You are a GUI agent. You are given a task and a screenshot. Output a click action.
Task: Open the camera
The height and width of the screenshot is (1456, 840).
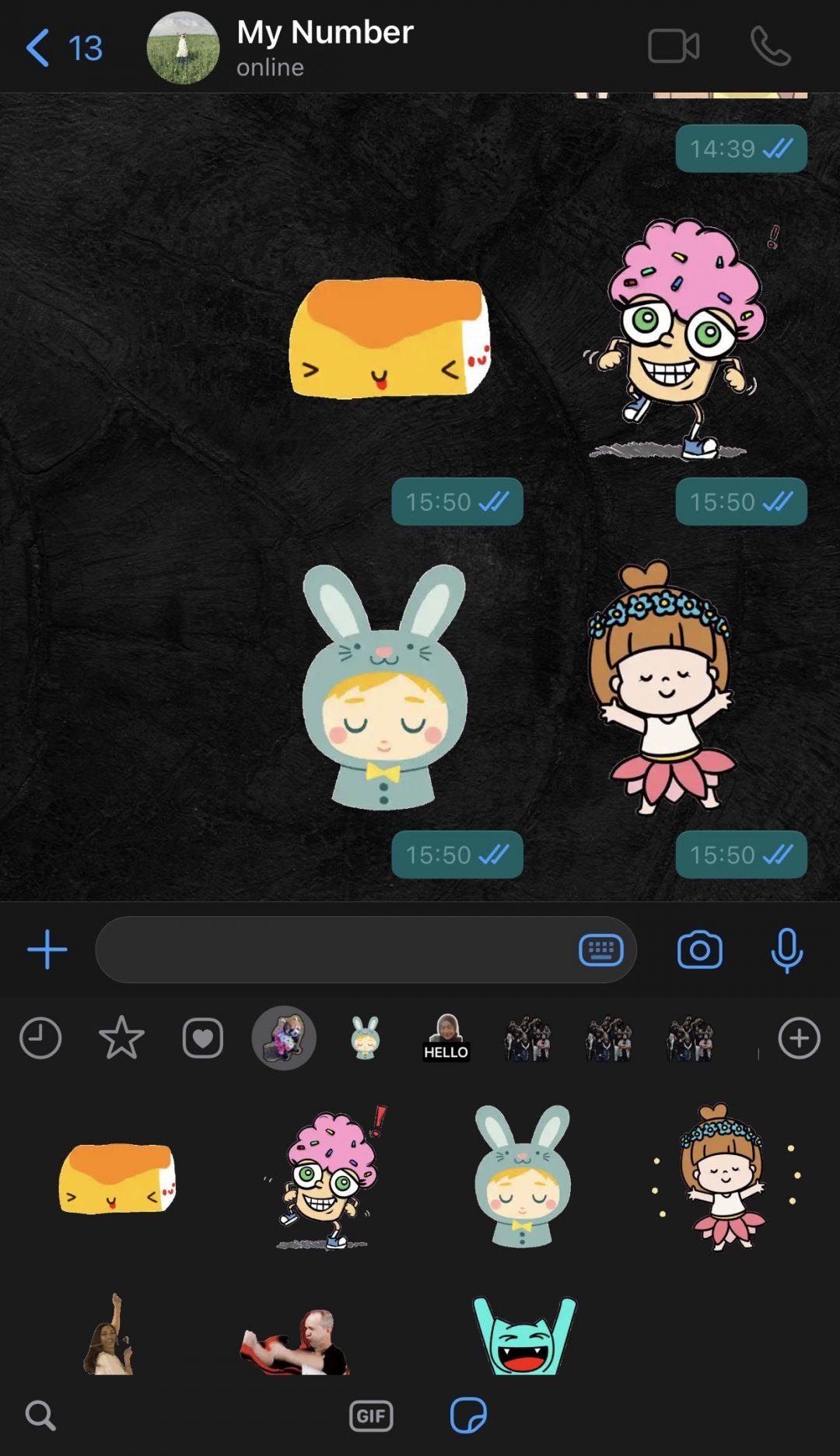[x=699, y=950]
